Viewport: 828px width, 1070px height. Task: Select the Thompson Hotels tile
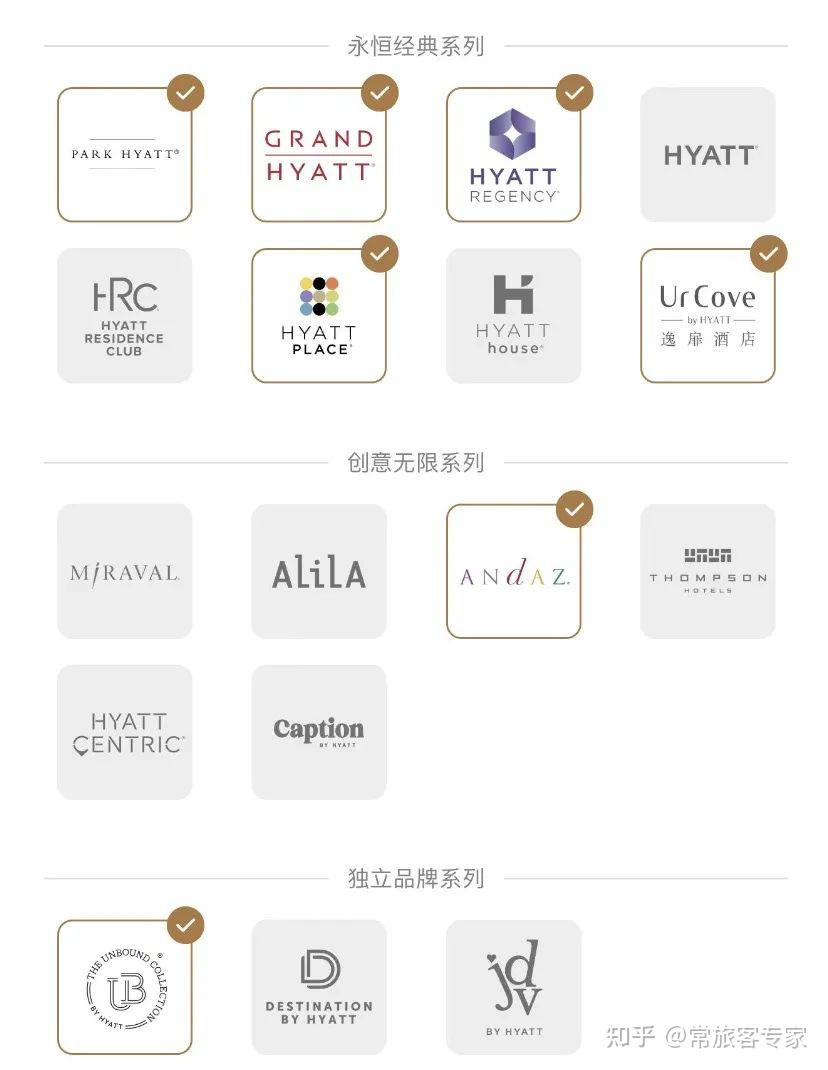707,571
